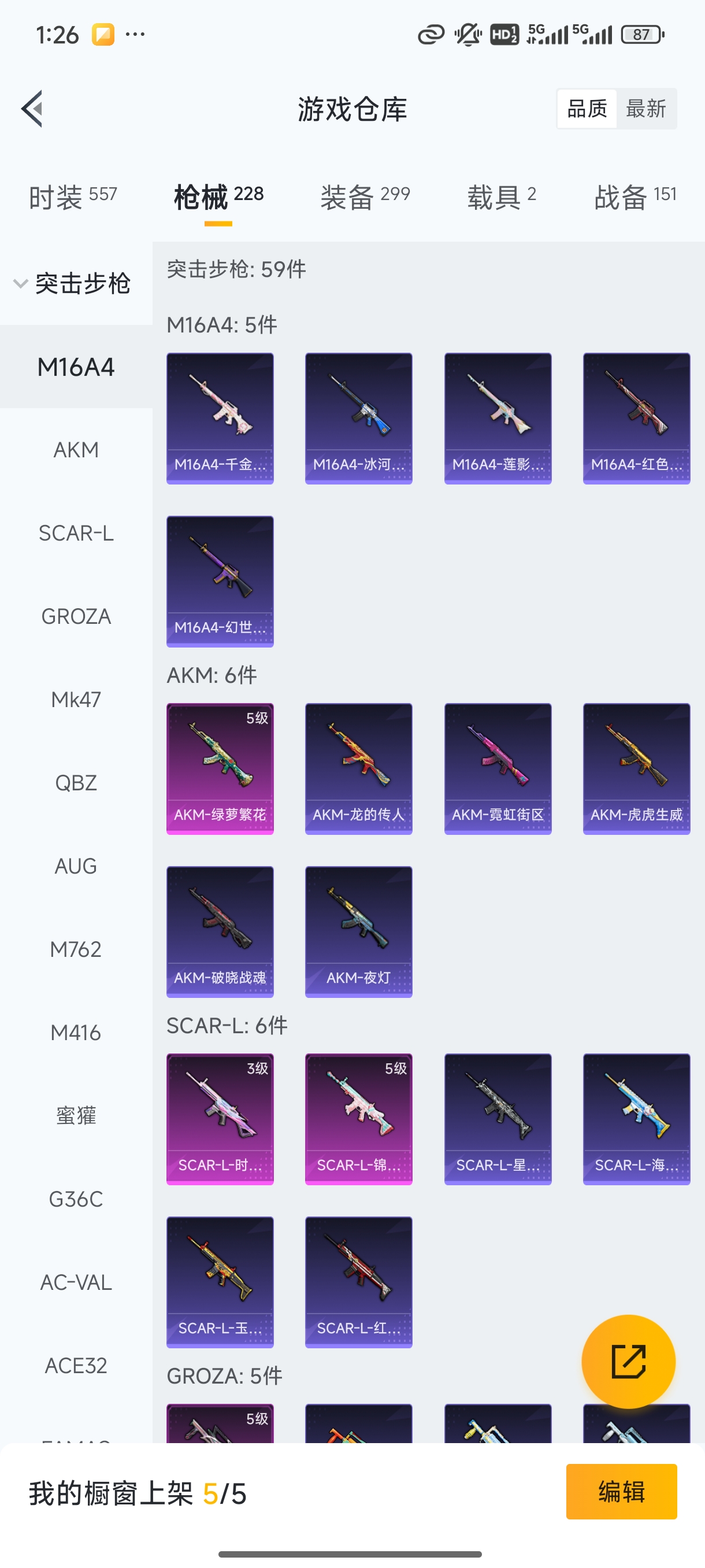The image size is (705, 1568).
Task: Open the 载具 tab
Action: [501, 197]
